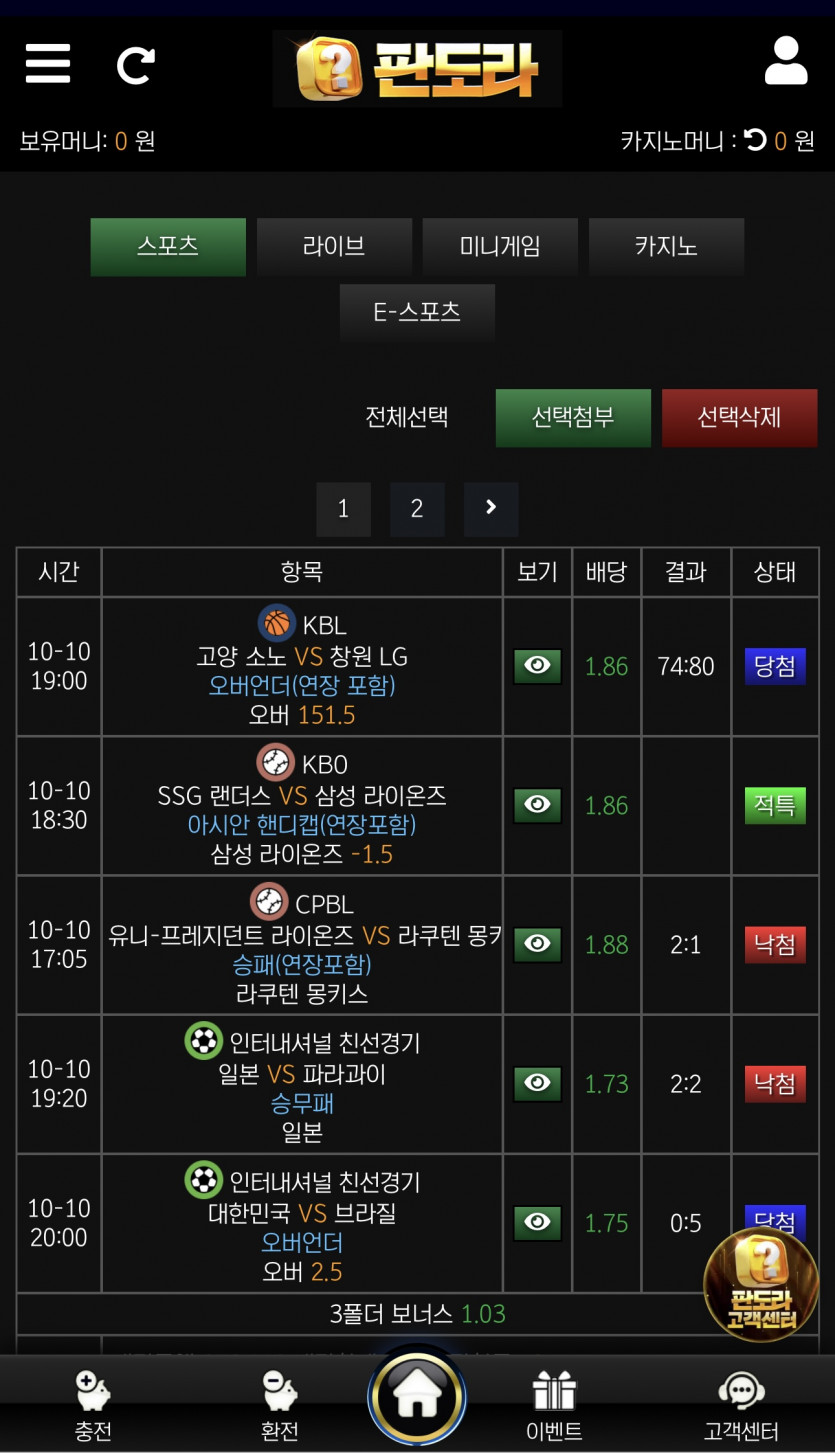
Task: Tap the floating 판도라 고객센터 badge
Action: 762,1284
